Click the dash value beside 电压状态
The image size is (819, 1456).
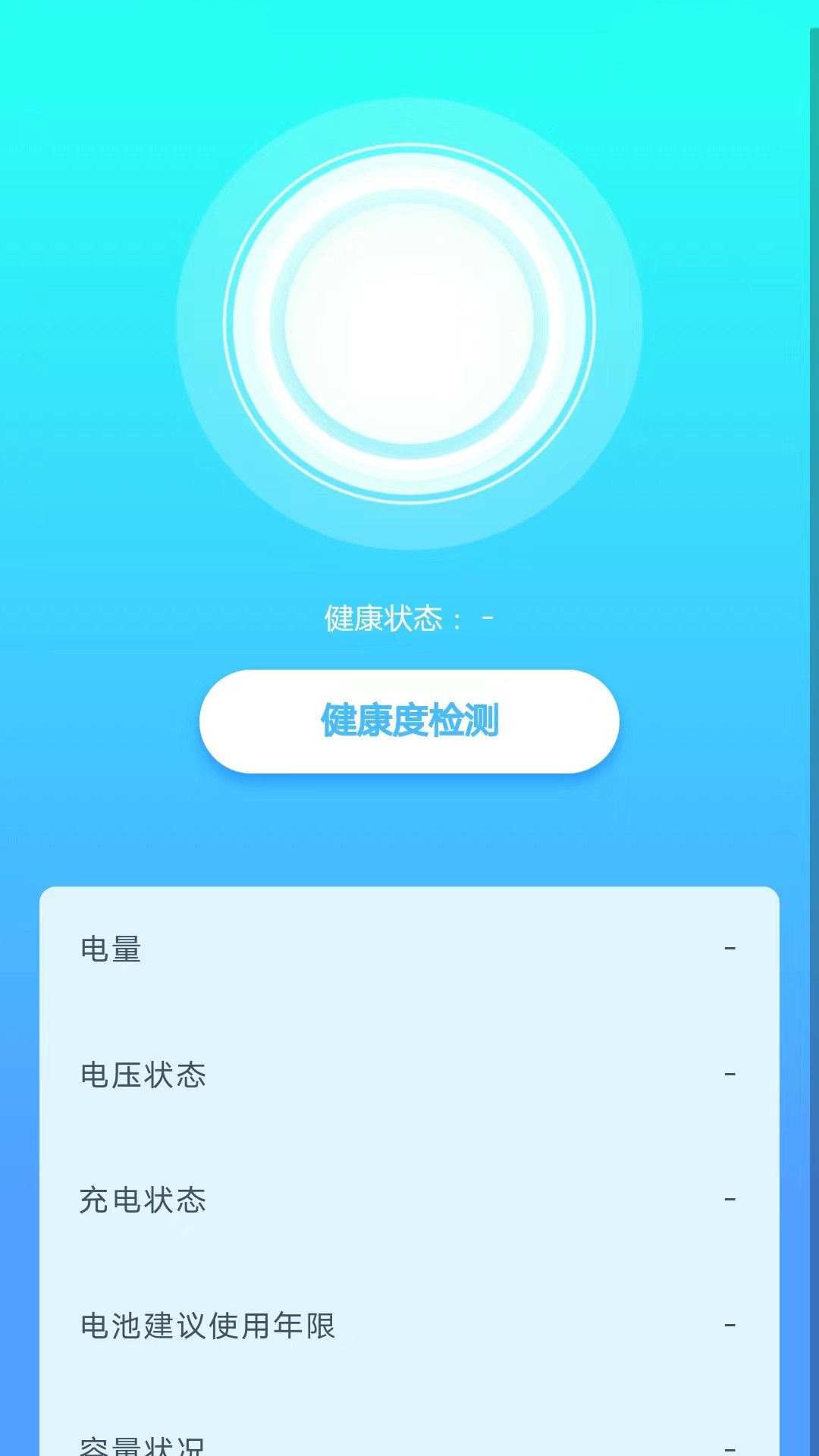pos(730,1074)
